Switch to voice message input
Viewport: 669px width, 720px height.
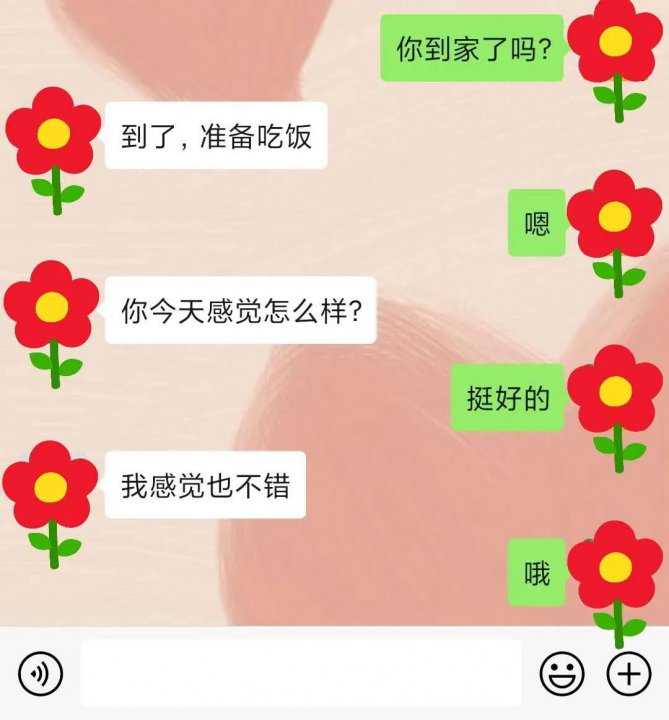[40, 673]
